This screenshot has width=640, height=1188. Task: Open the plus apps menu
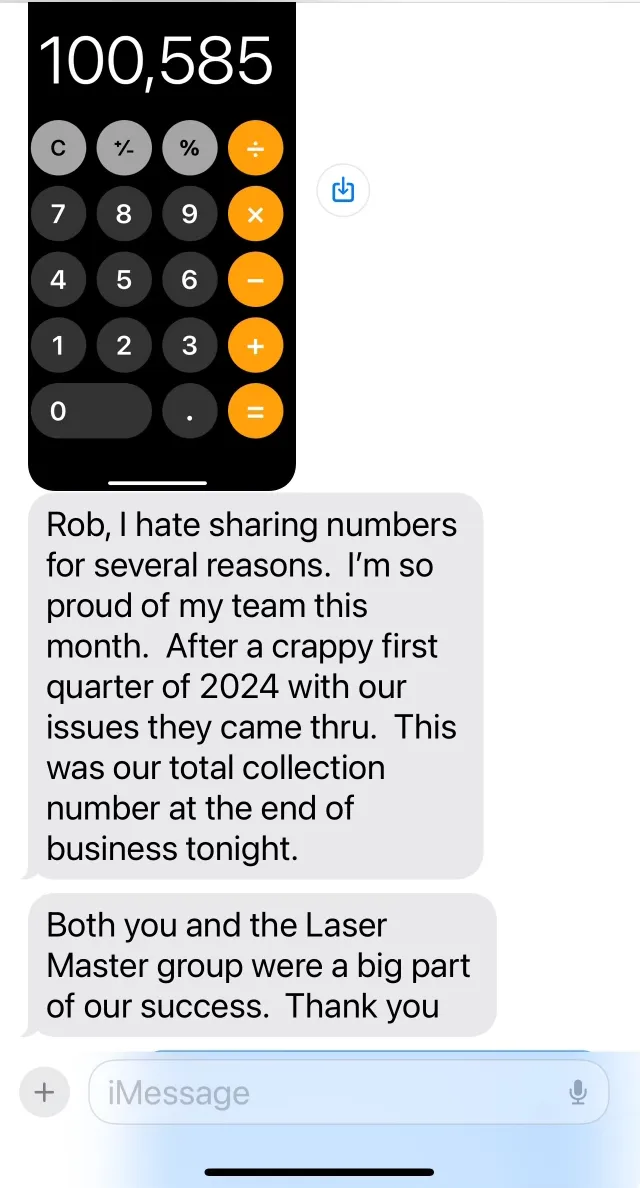pos(45,1092)
